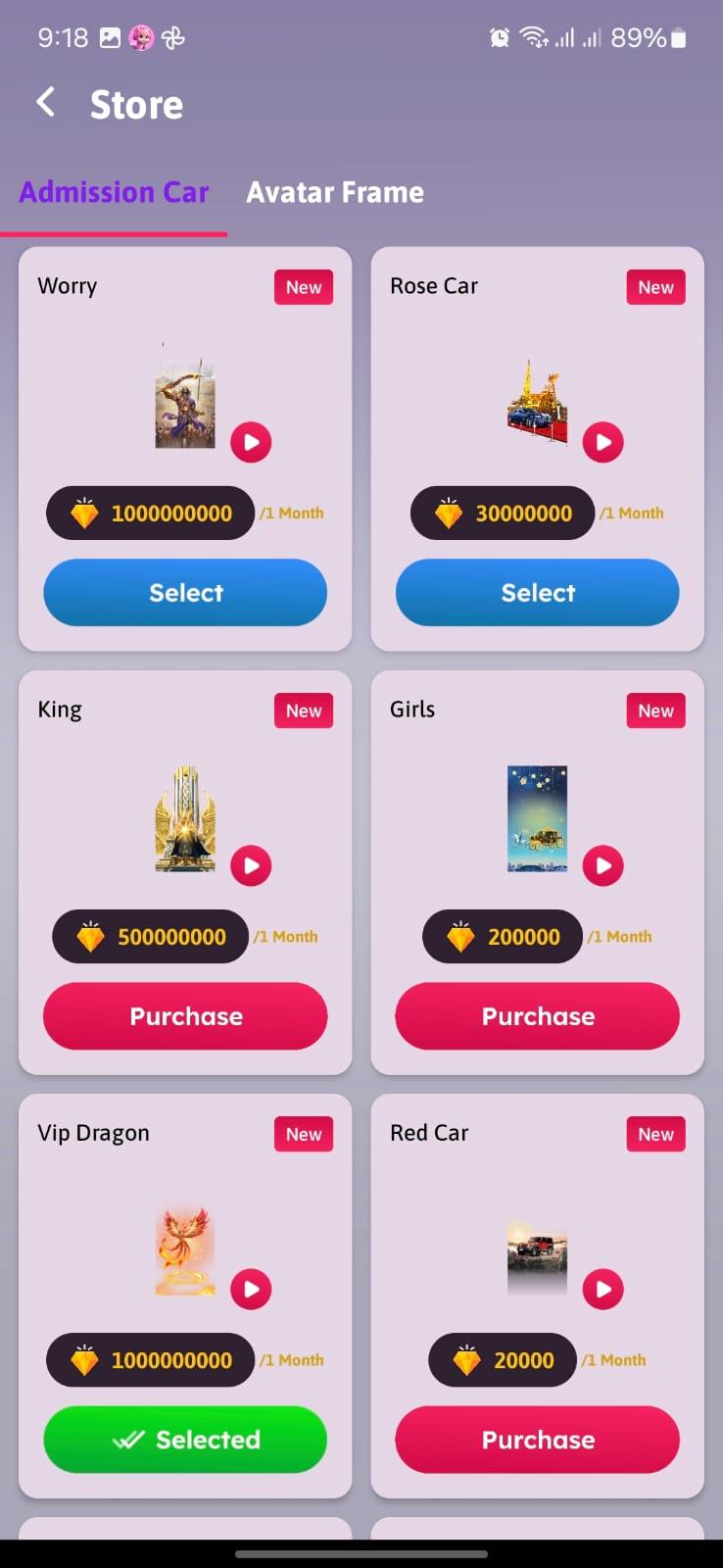Screen dimensions: 723x1568
Task: Preview the King car animation
Action: click(251, 865)
